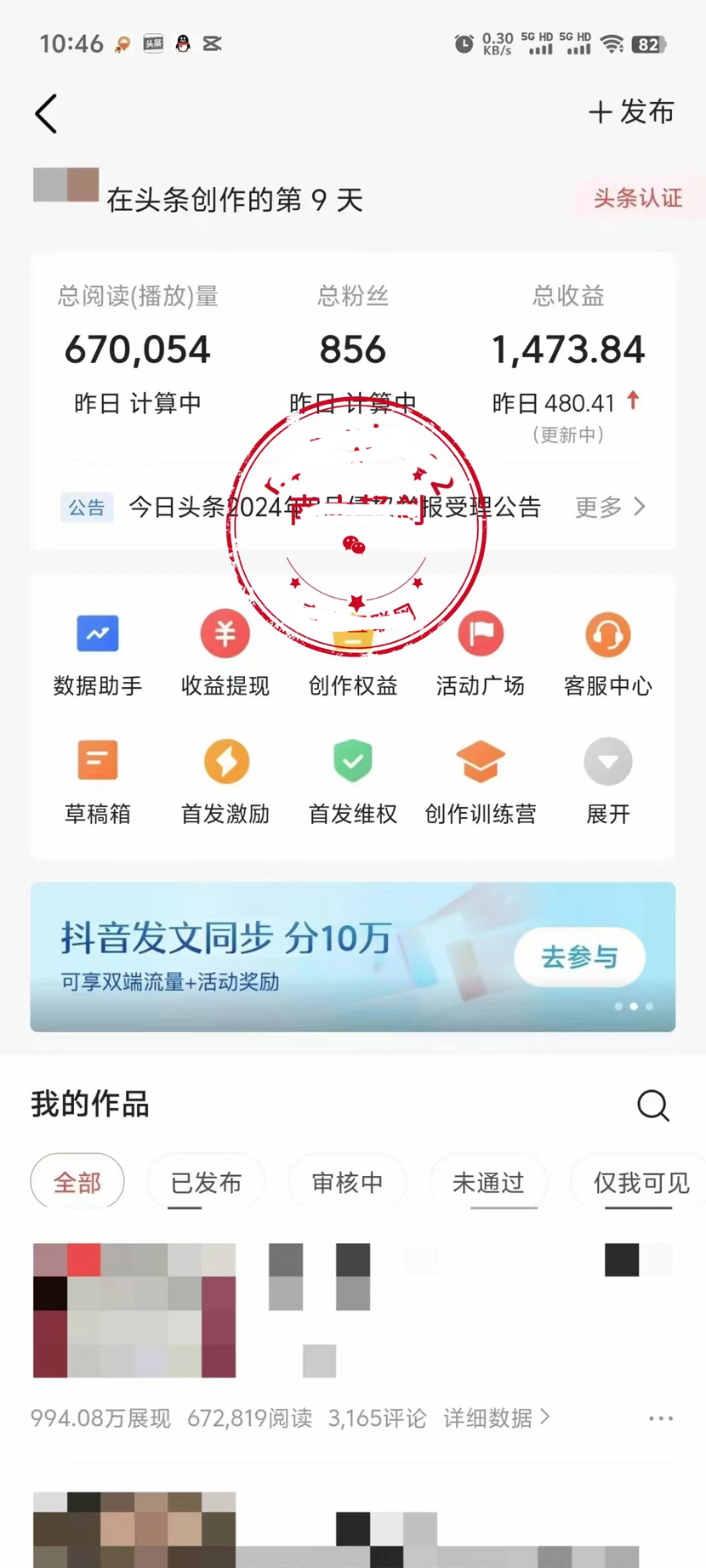
Task: View 详细数据 for the first work
Action: click(497, 1417)
